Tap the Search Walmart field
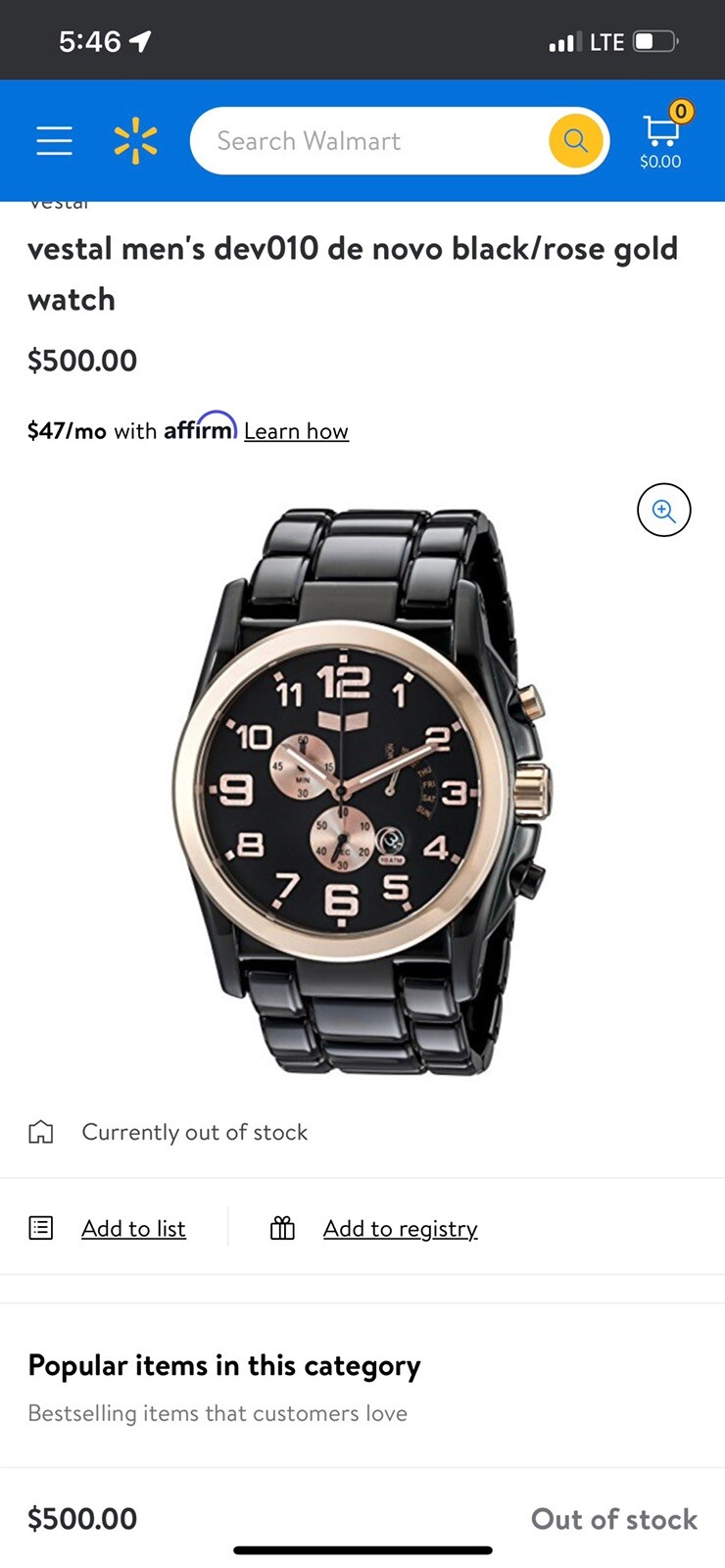This screenshot has width=725, height=1568. pyautogui.click(x=367, y=141)
